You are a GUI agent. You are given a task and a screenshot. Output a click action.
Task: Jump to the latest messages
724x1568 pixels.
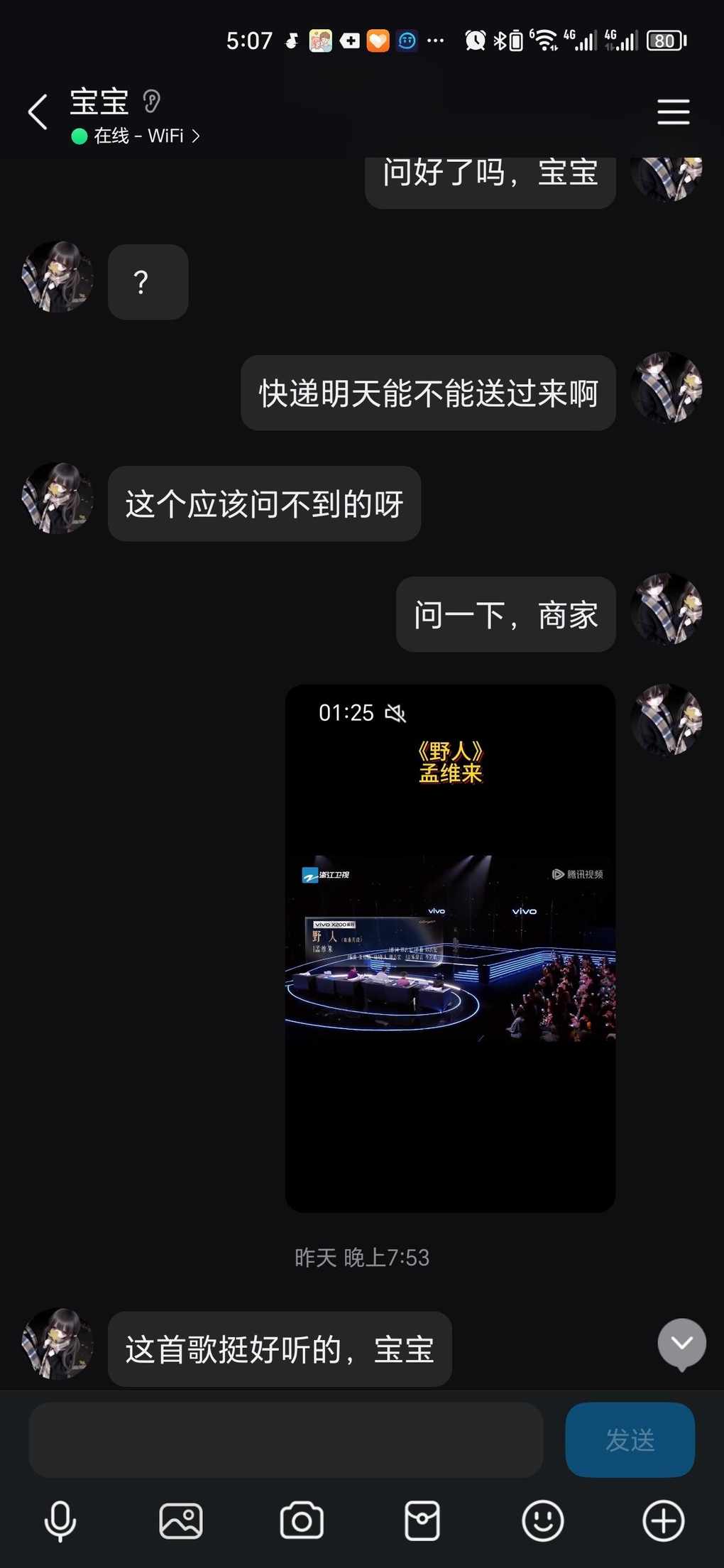pyautogui.click(x=681, y=1343)
